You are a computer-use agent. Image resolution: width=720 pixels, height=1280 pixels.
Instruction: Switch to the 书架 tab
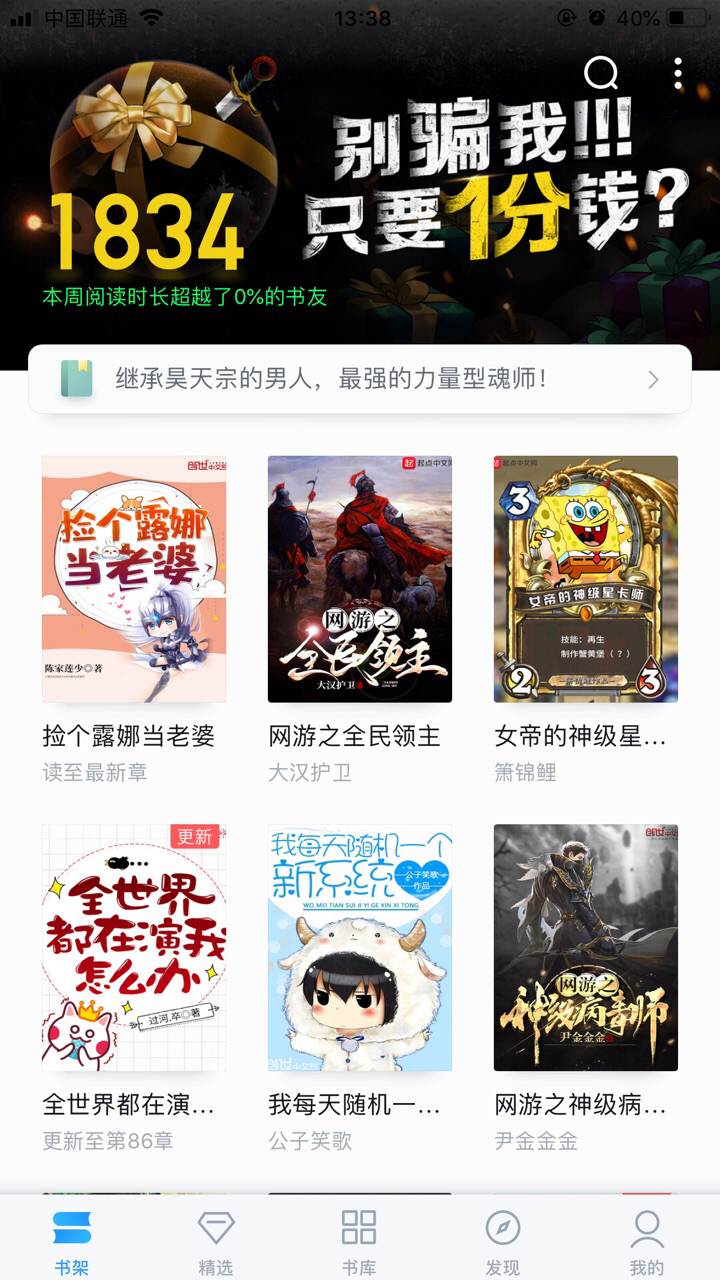tap(72, 1242)
